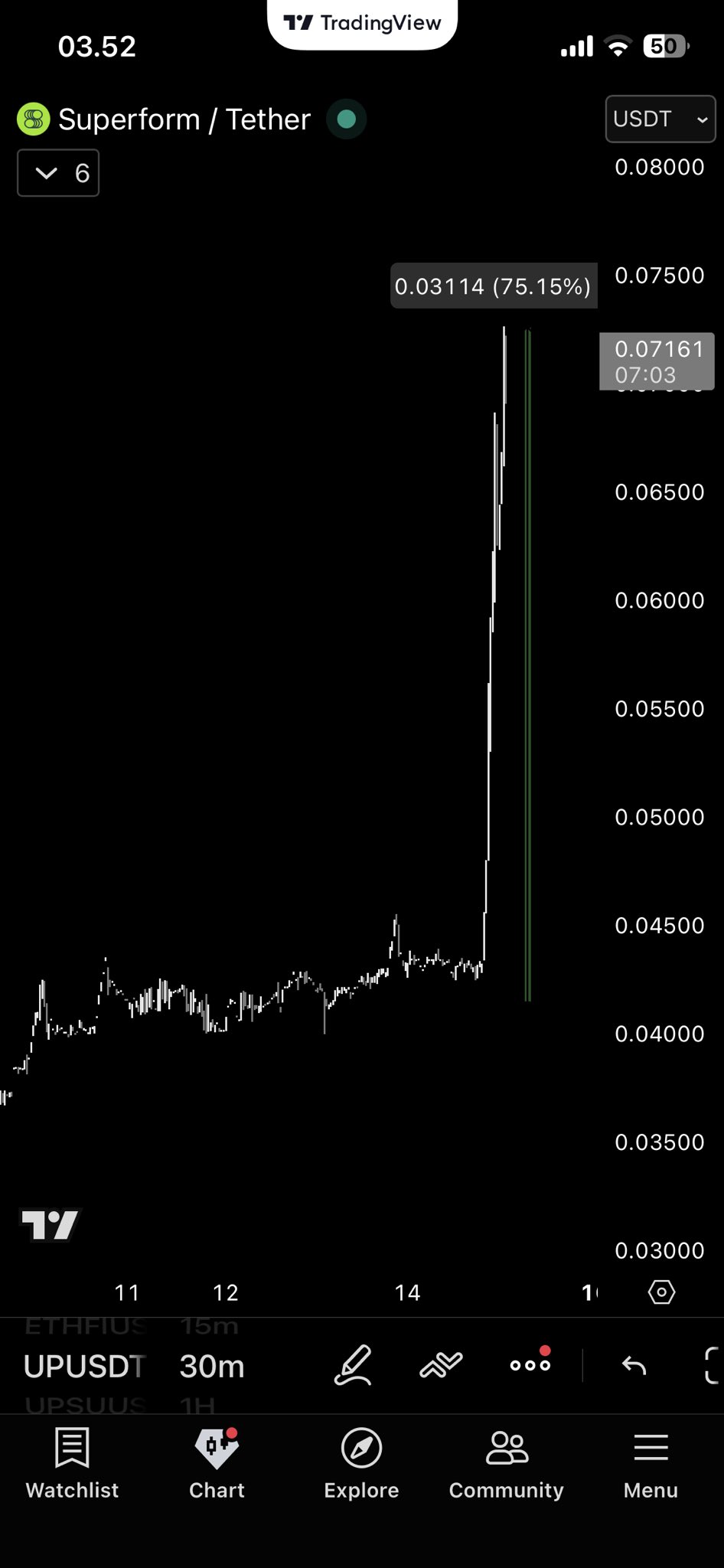Expand the indicators legend showing 6
The width and height of the screenshot is (724, 1568).
(58, 173)
